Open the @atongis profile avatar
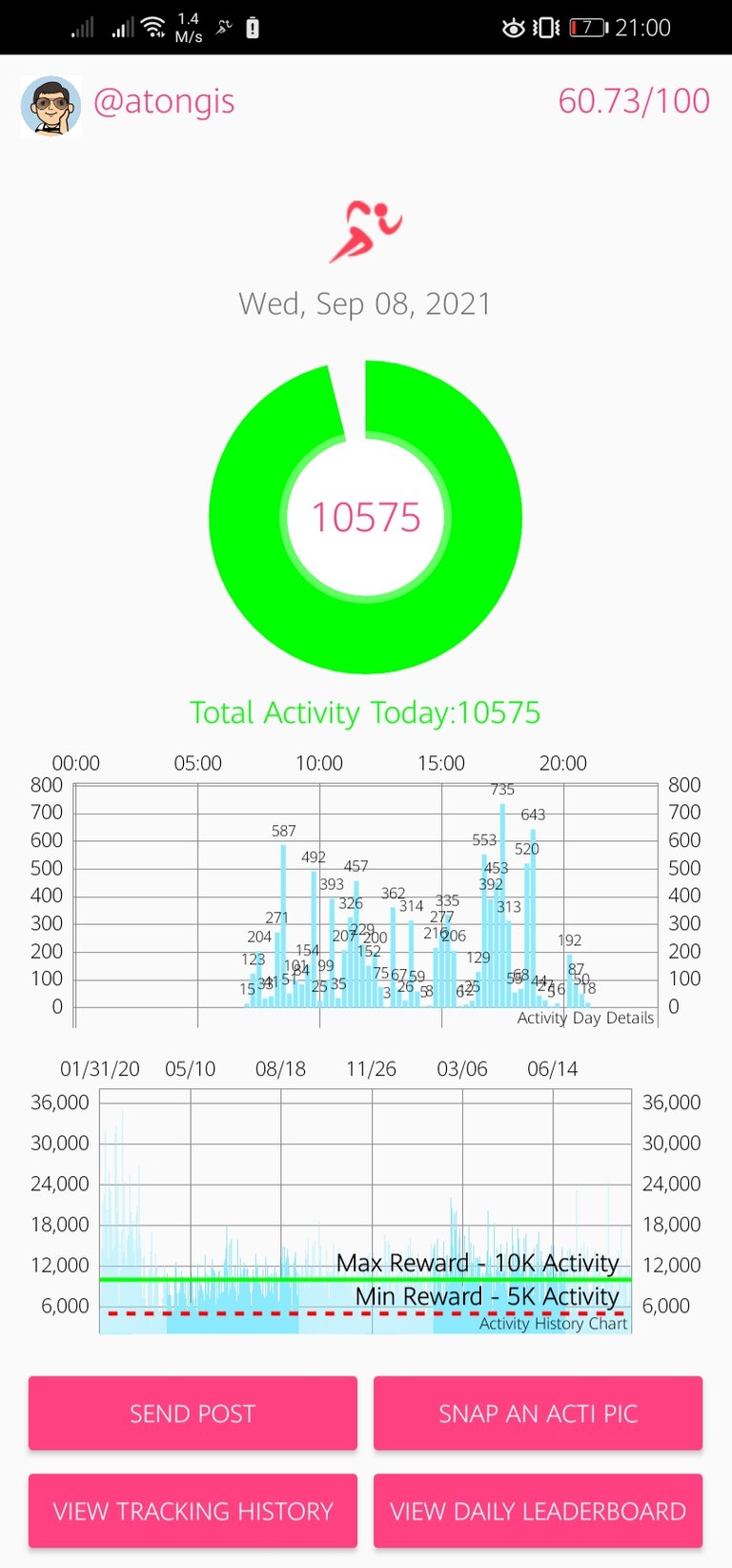Image resolution: width=732 pixels, height=1568 pixels. tap(51, 105)
